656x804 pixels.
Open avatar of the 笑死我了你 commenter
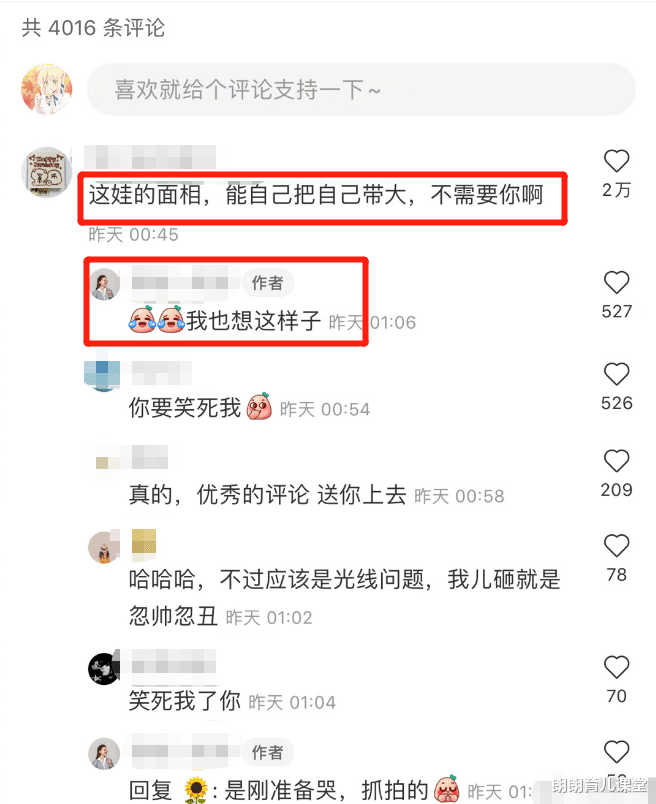point(105,667)
